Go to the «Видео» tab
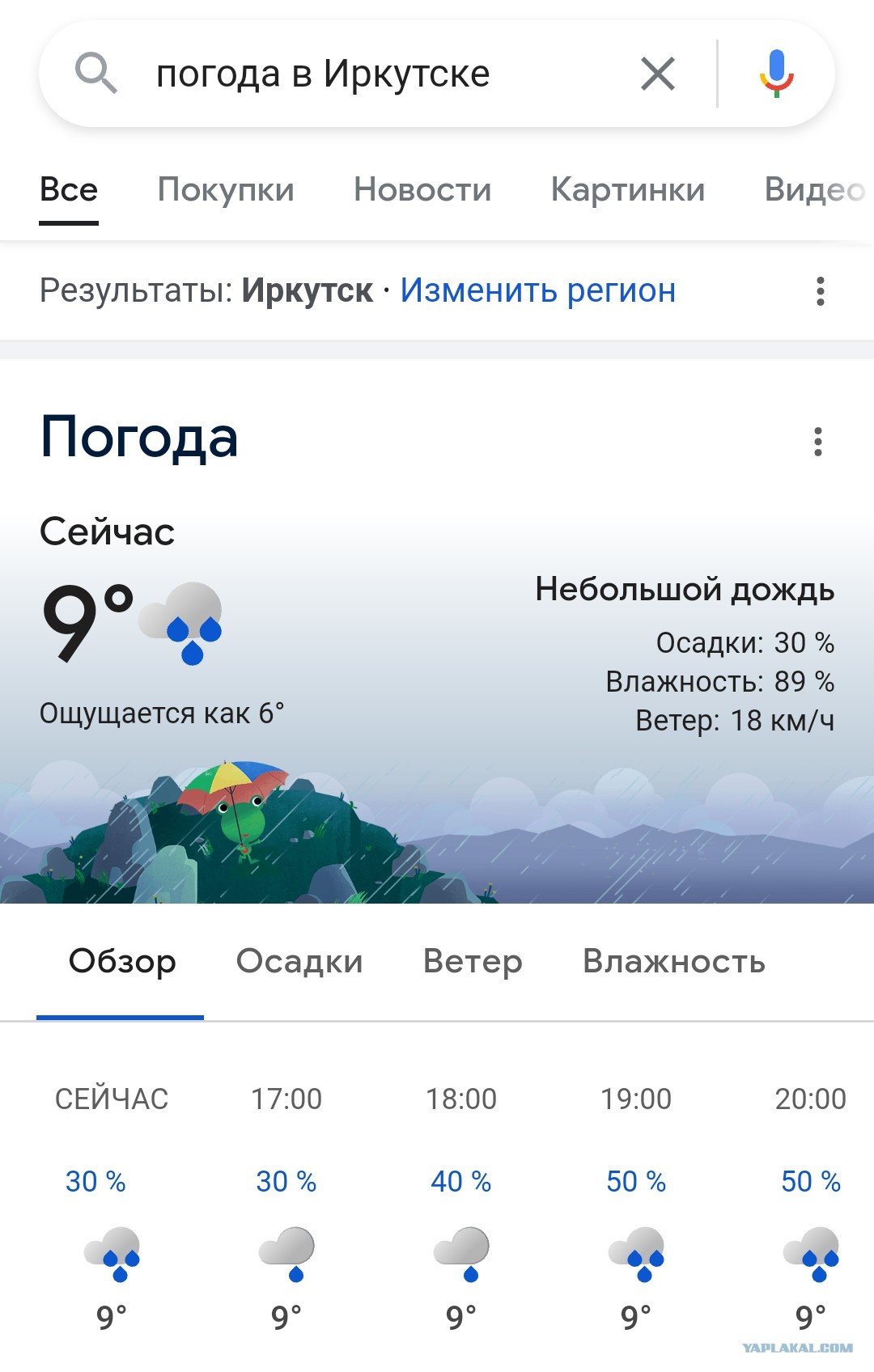The height and width of the screenshot is (1372, 874). point(813,190)
